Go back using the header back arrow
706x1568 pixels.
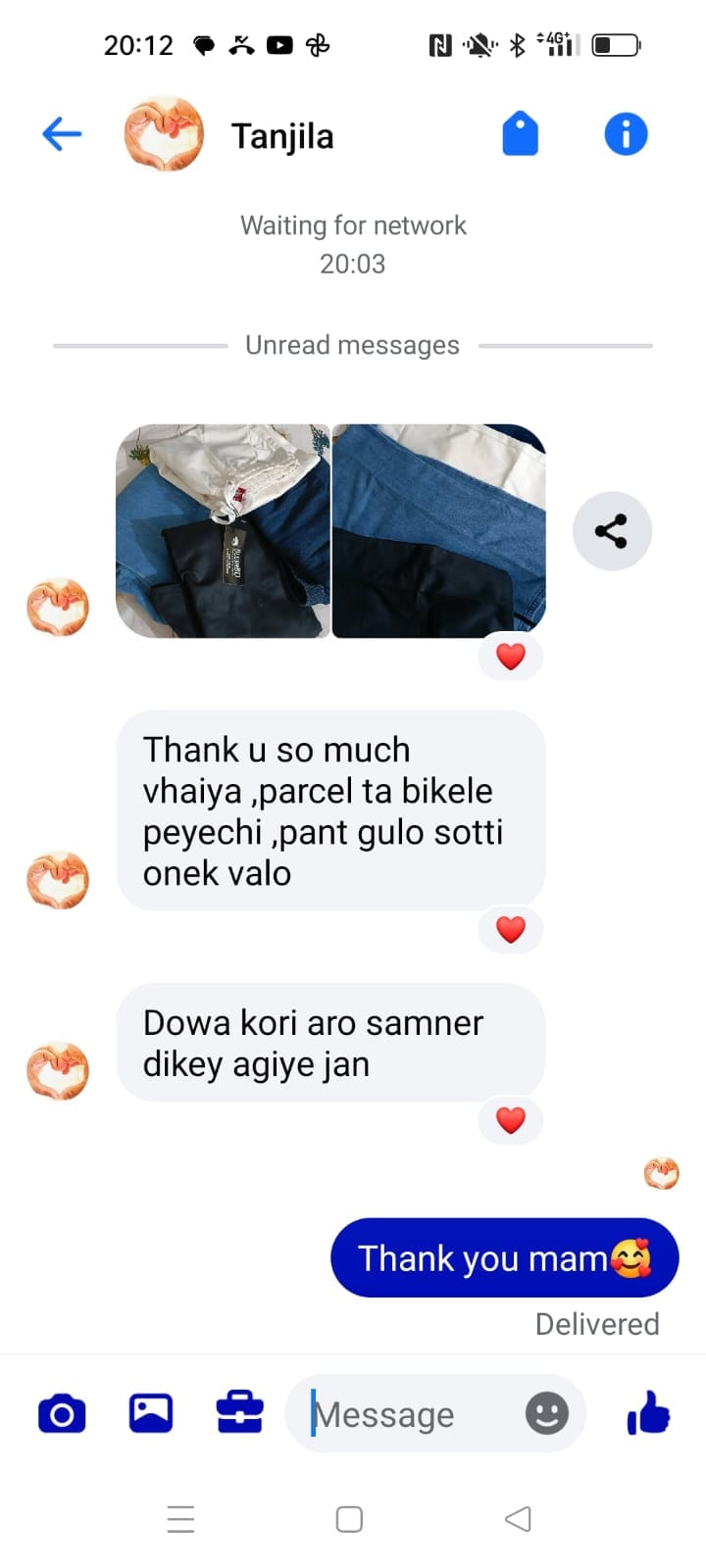[x=62, y=134]
